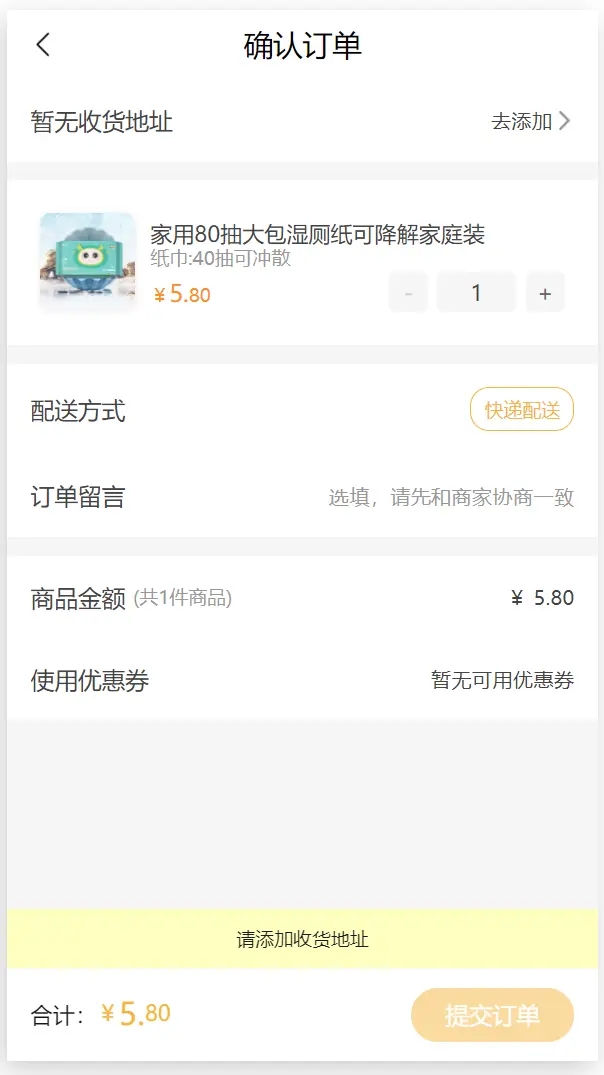
Task: Tap 提交订单 to submit the order
Action: click(492, 1016)
